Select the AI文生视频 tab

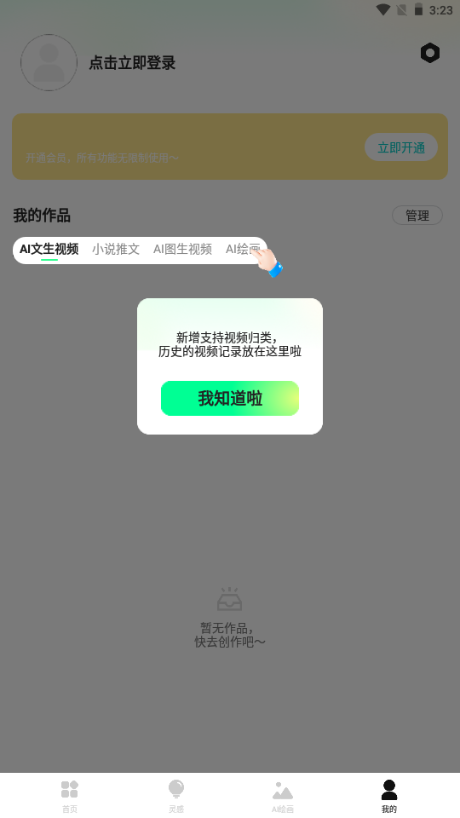coord(49,249)
